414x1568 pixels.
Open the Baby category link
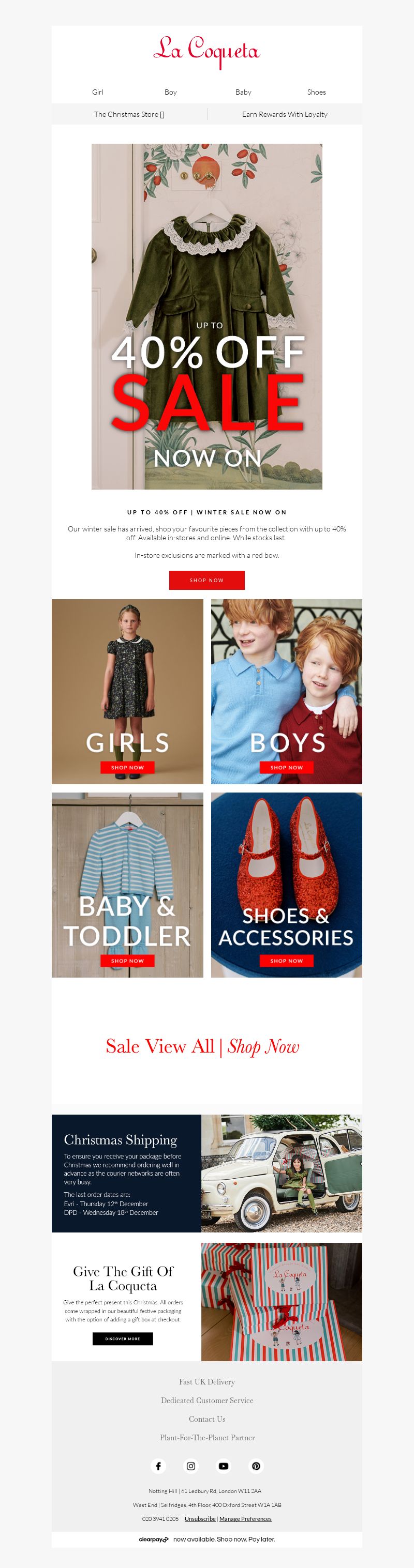(243, 92)
